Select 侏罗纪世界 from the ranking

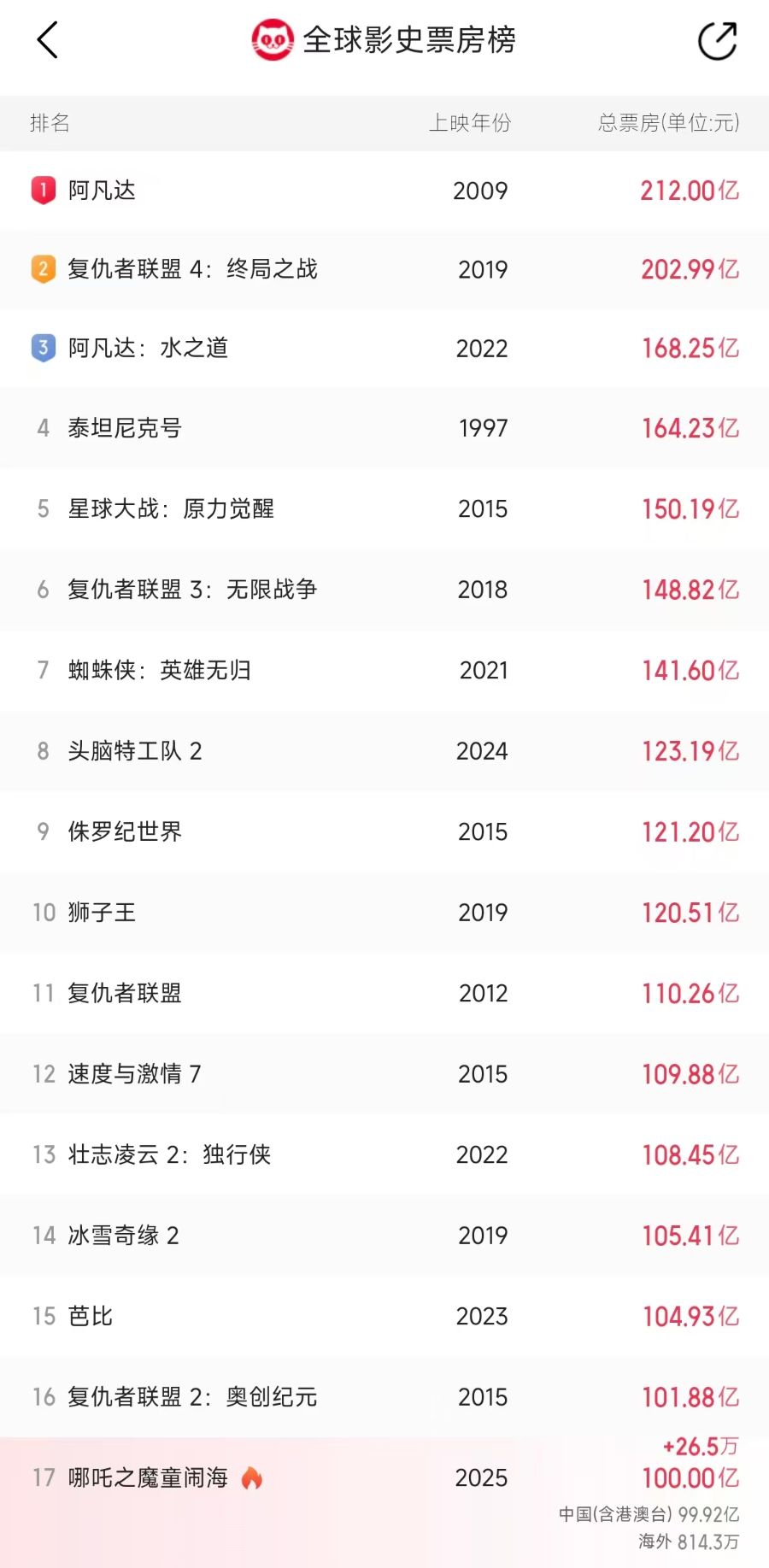pos(126,832)
